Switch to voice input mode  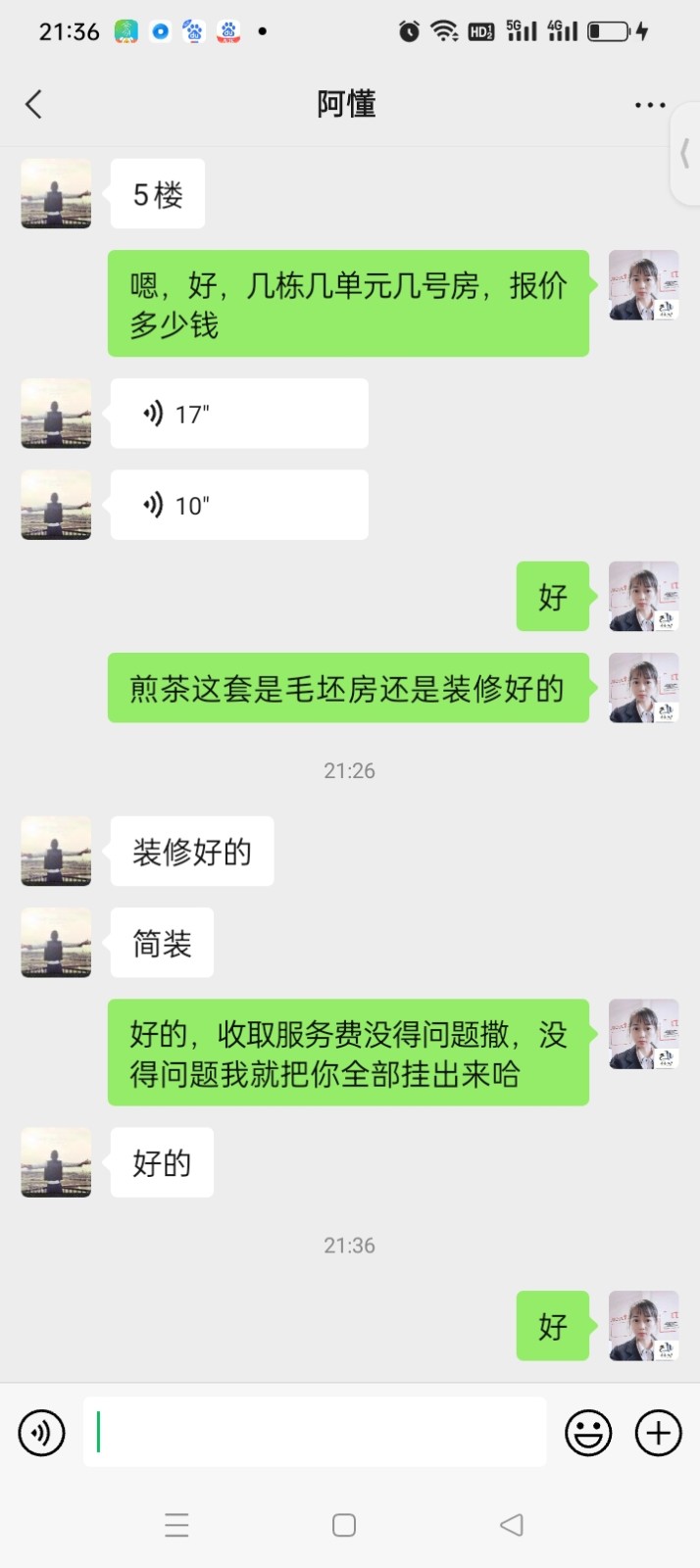tap(41, 1433)
